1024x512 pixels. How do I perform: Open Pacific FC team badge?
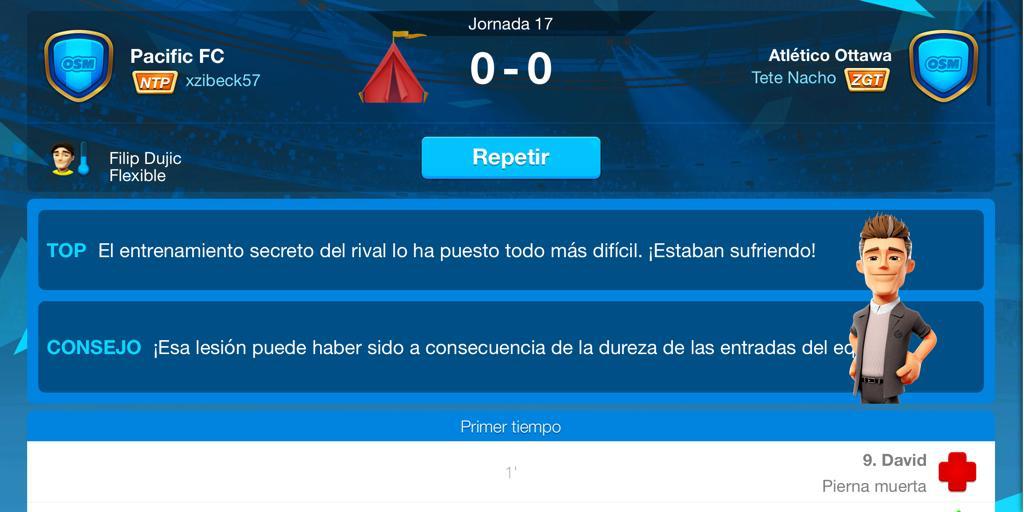click(79, 65)
